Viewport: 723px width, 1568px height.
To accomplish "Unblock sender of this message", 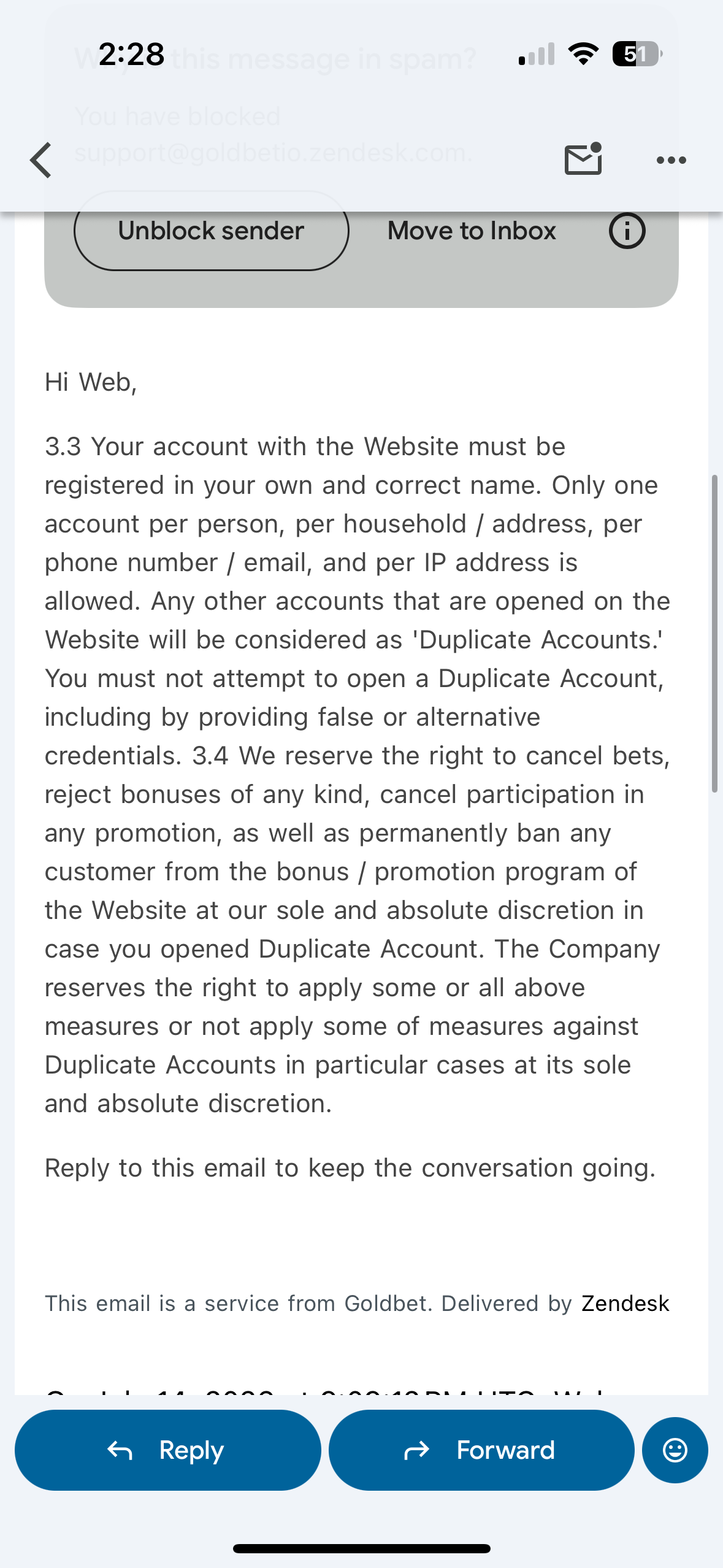I will pyautogui.click(x=212, y=231).
